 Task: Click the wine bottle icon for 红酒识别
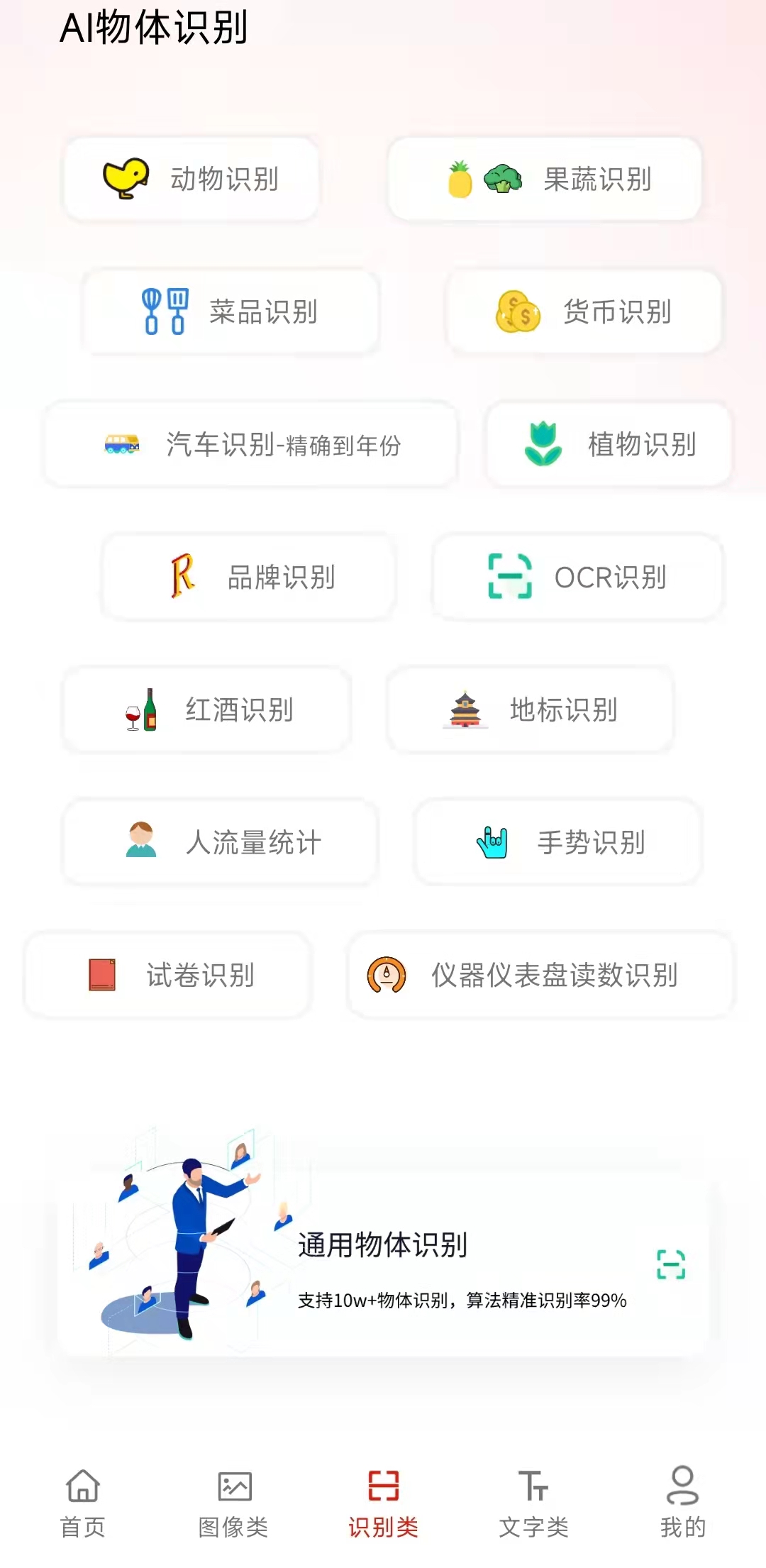coord(142,710)
